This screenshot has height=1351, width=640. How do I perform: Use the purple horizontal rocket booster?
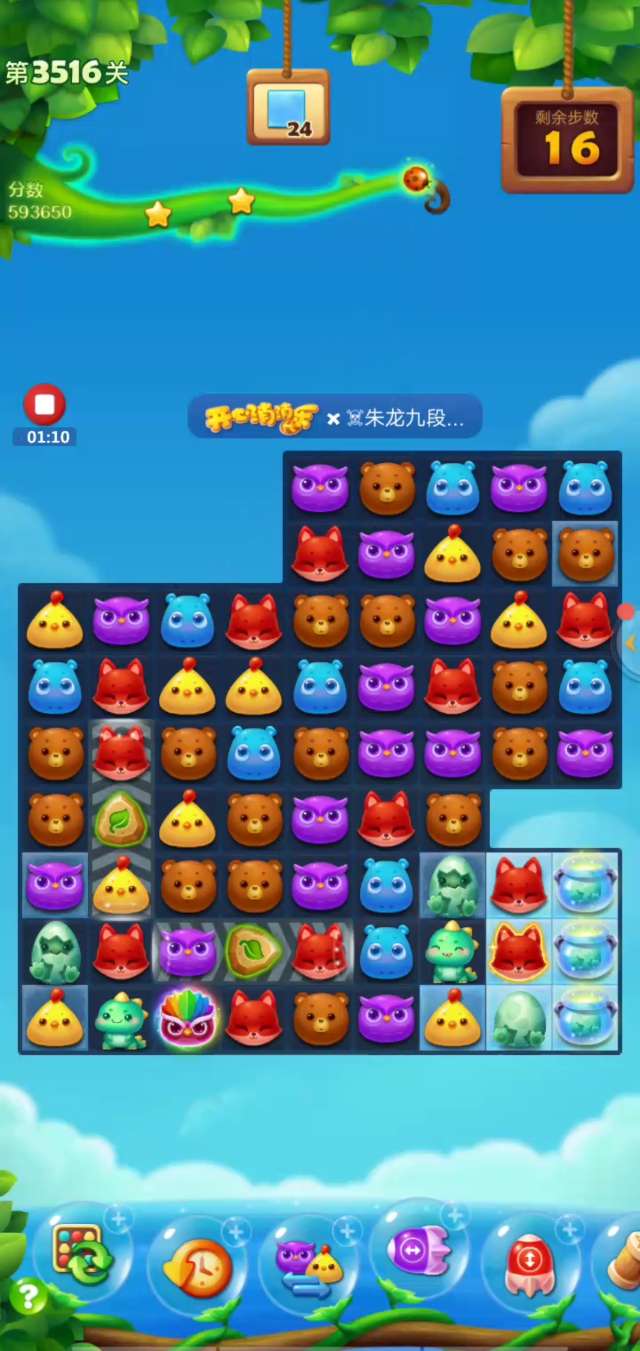pos(418,1250)
